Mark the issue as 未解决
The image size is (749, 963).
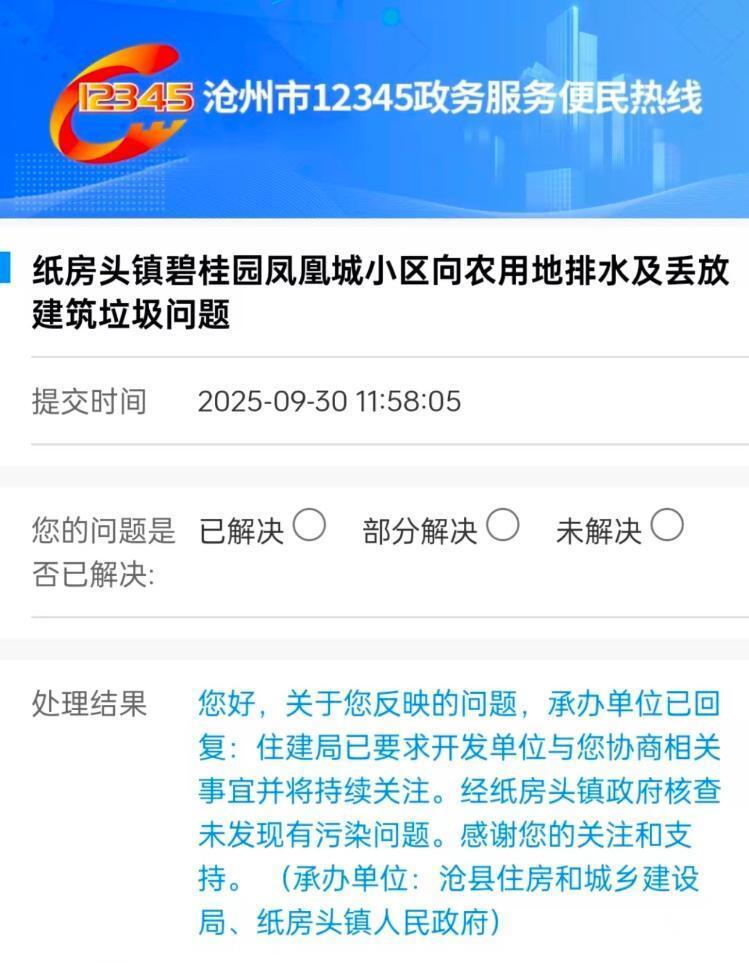tap(666, 525)
